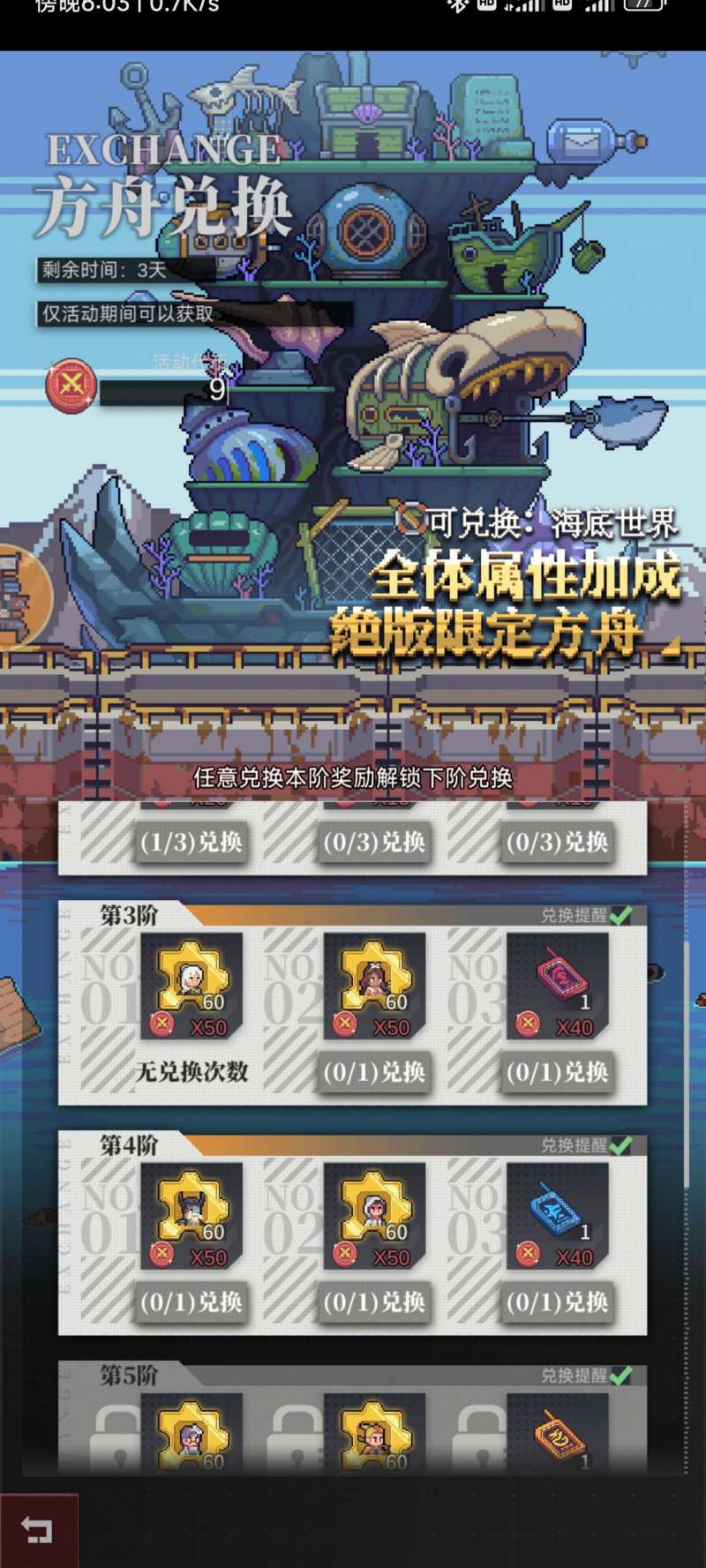Toggle 兑换提醒 checkbox for 第3阶
706x1568 pixels.
click(621, 916)
